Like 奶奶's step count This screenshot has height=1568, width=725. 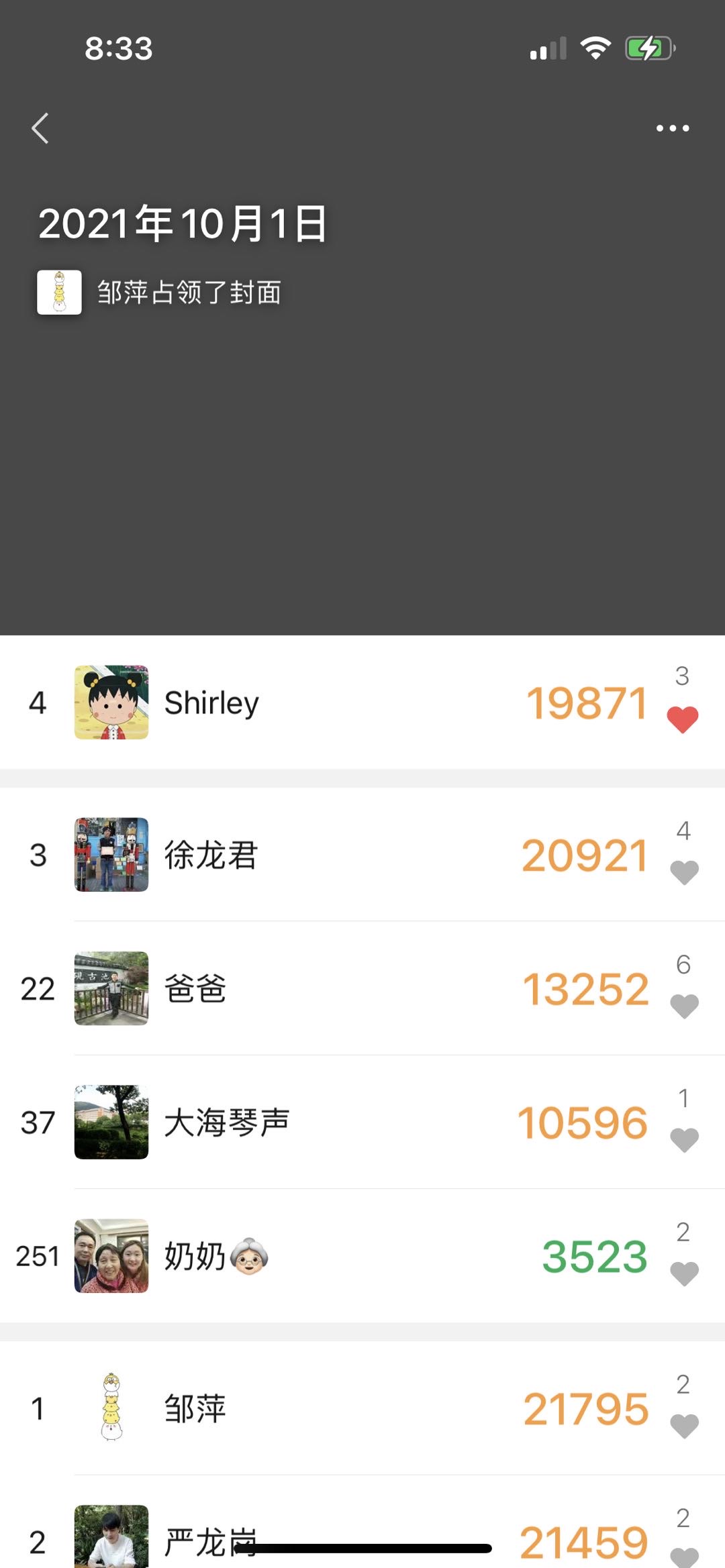(684, 1273)
